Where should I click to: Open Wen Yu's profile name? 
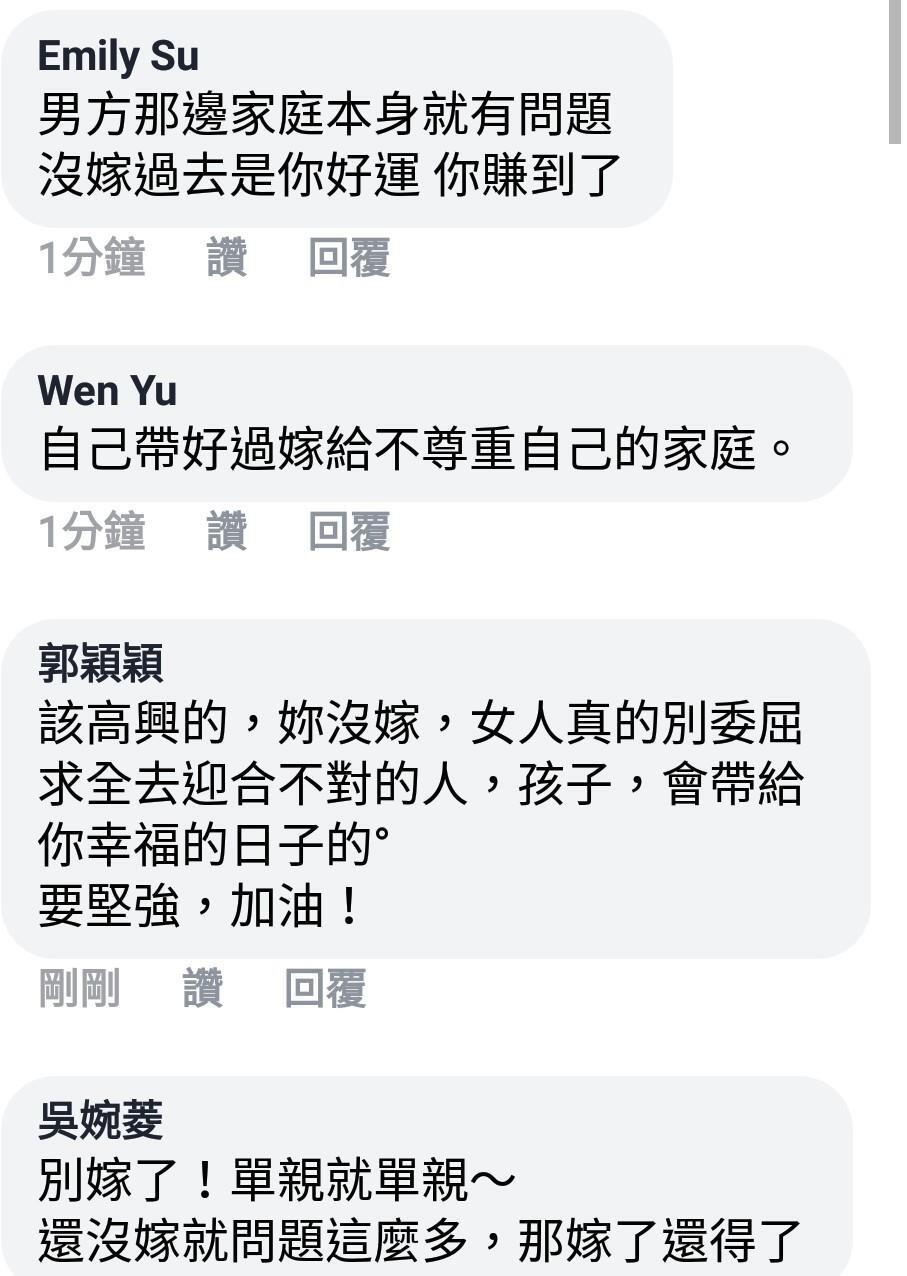click(107, 390)
